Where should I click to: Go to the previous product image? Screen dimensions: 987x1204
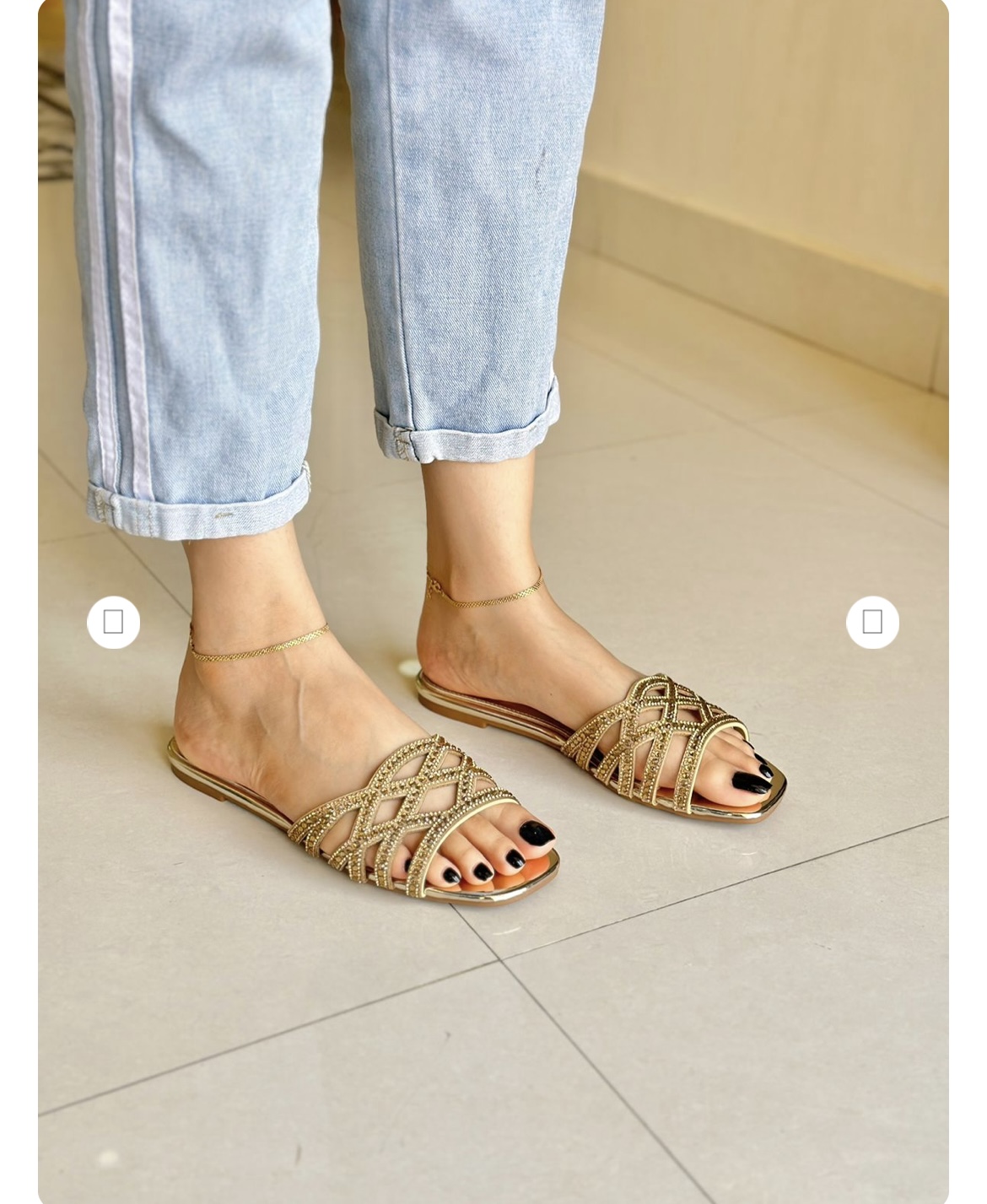click(x=113, y=623)
